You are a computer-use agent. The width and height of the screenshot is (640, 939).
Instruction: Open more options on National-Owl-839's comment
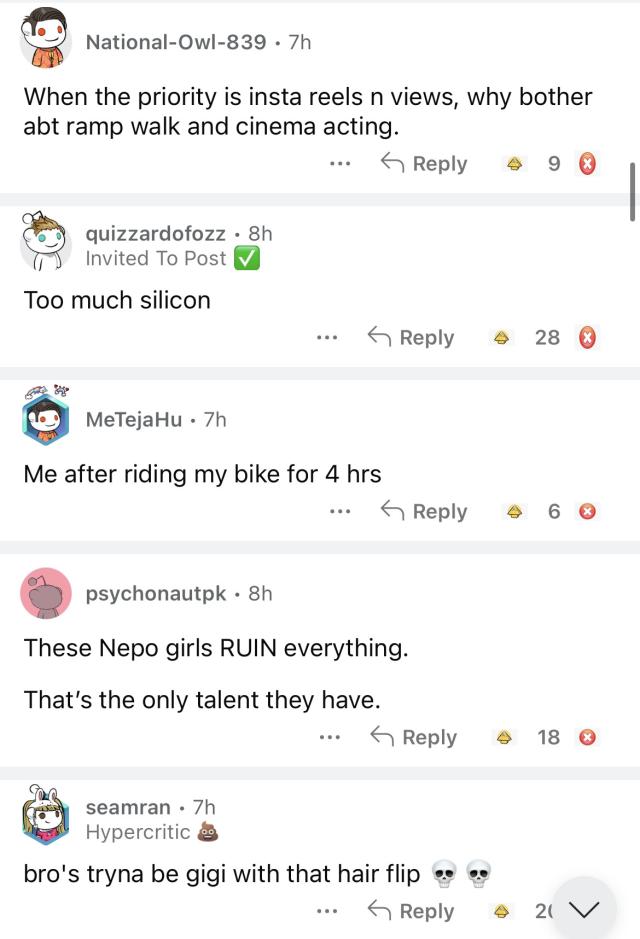pos(340,164)
